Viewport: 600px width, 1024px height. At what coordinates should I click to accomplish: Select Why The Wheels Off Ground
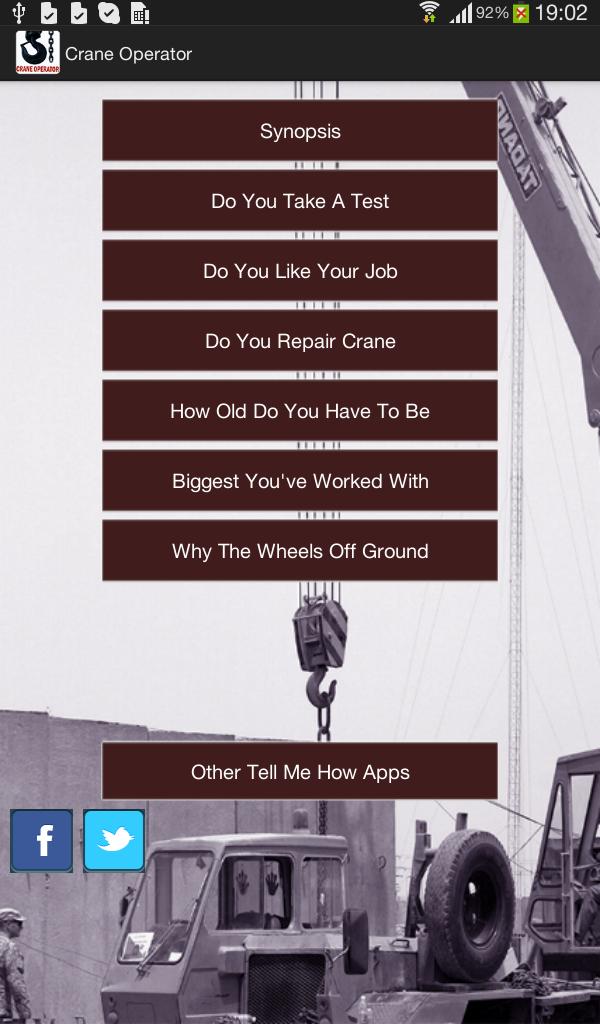[300, 551]
